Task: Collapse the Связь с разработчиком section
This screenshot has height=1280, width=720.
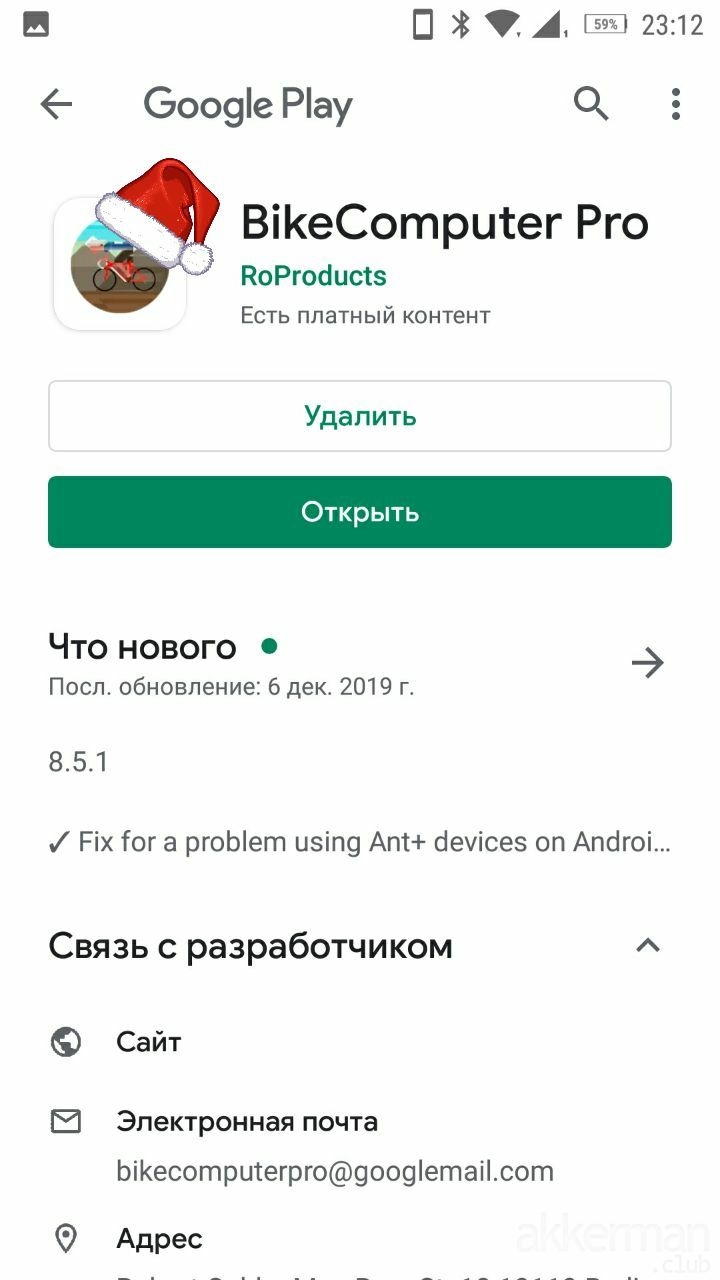Action: (x=648, y=946)
